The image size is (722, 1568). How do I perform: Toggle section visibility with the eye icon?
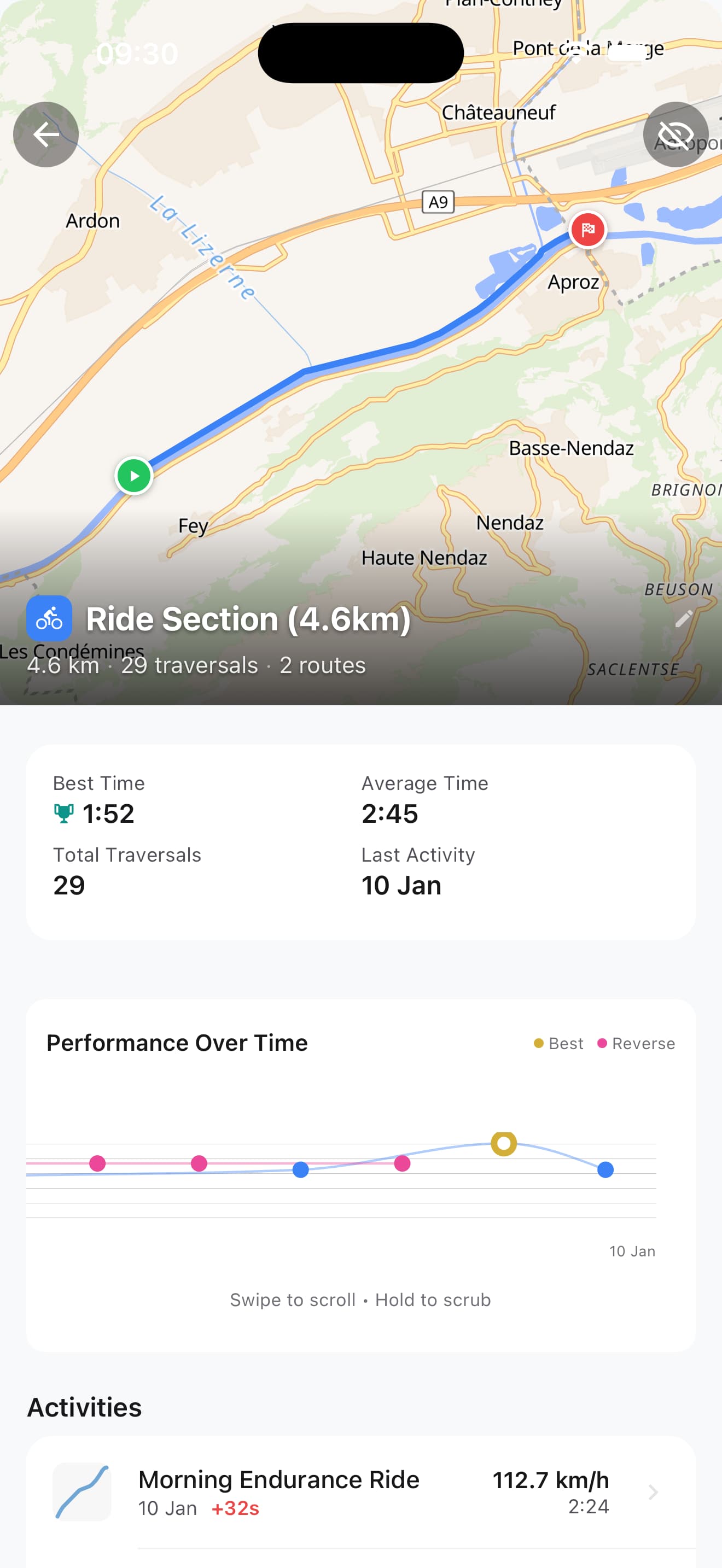click(675, 134)
